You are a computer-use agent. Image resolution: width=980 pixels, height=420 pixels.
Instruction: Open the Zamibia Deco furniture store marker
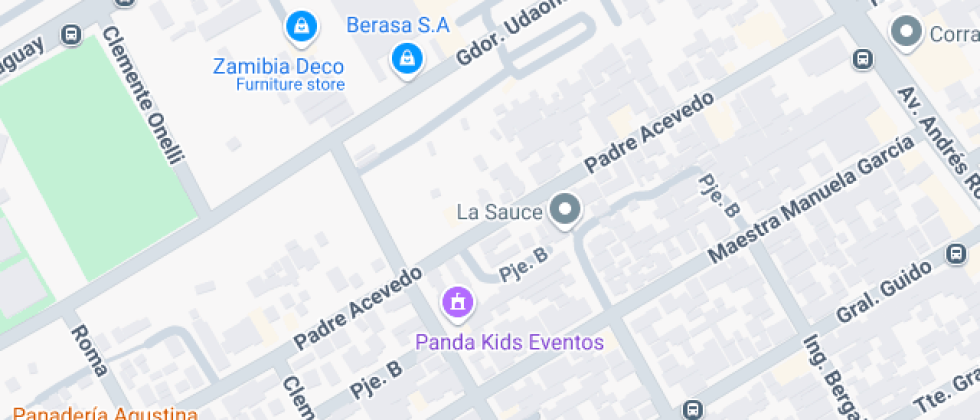(299, 27)
